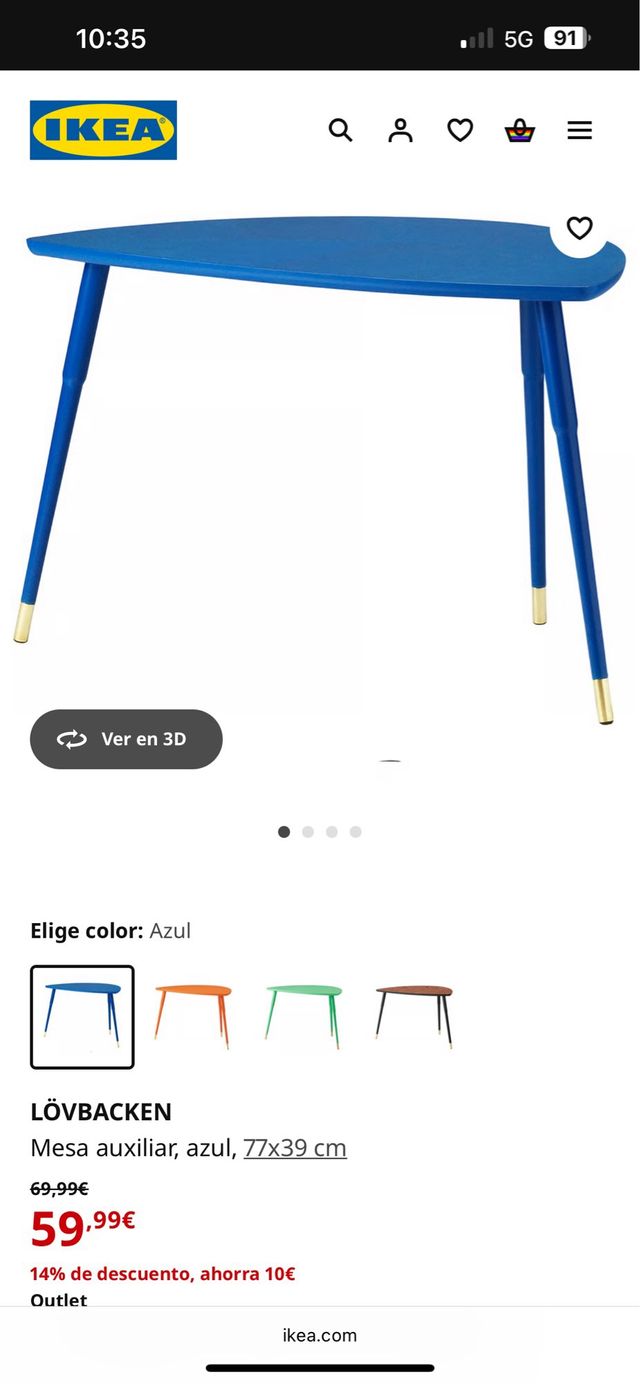This screenshot has height=1384, width=640.
Task: Select the orange color variant
Action: coord(193,1016)
